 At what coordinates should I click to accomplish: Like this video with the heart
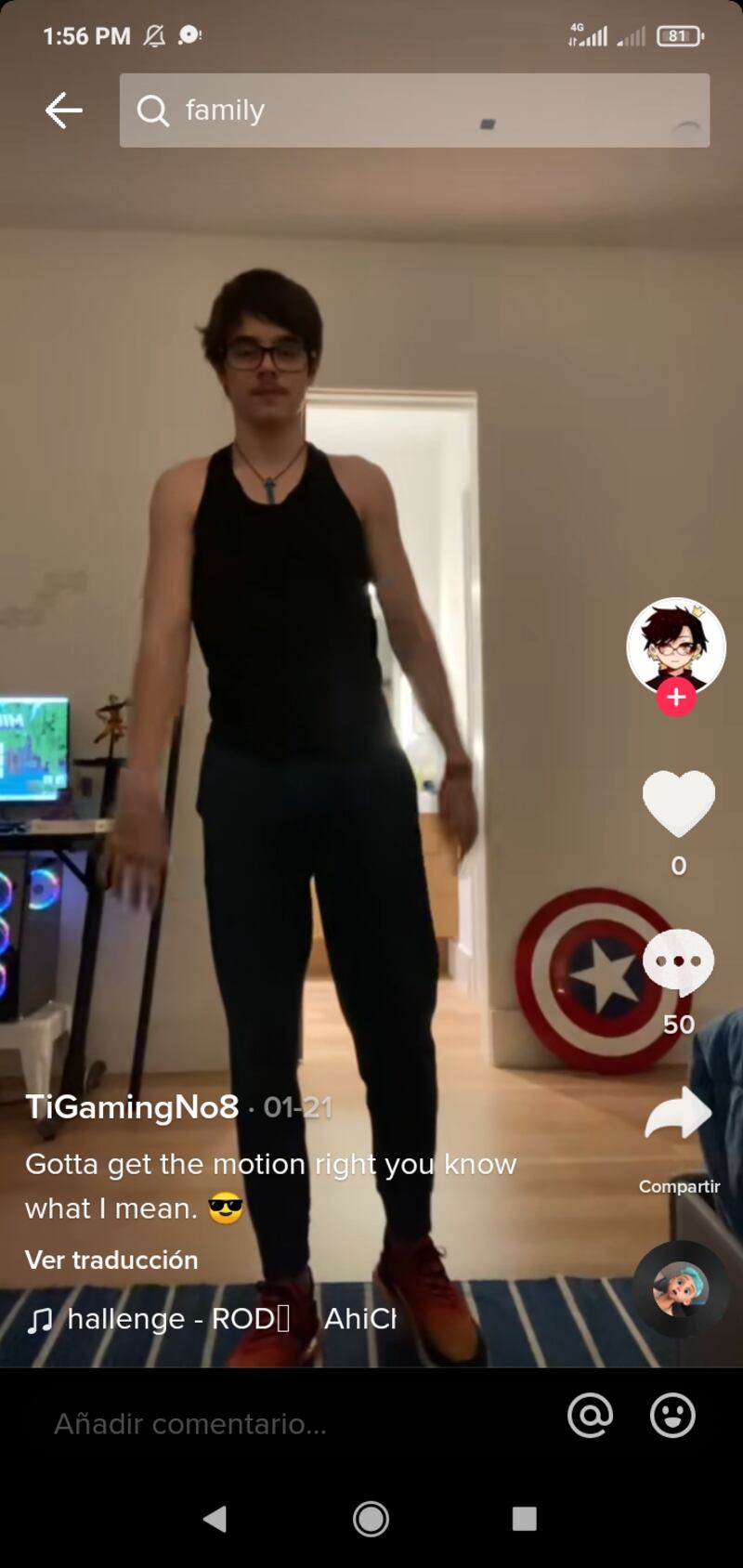pyautogui.click(x=679, y=804)
